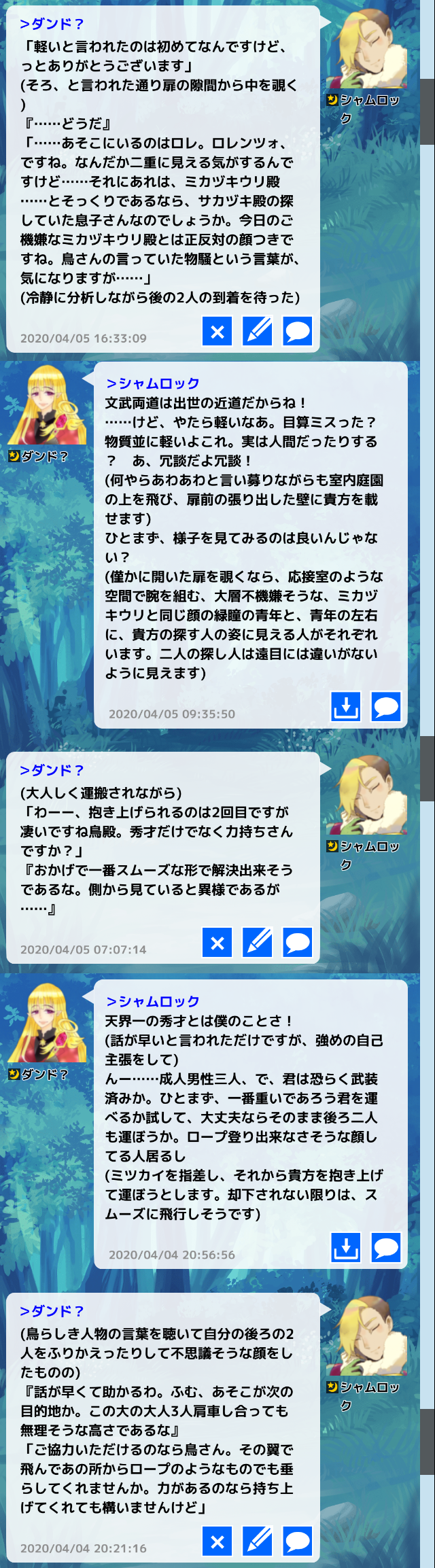Reply to the message from 07:07:14

tap(298, 943)
